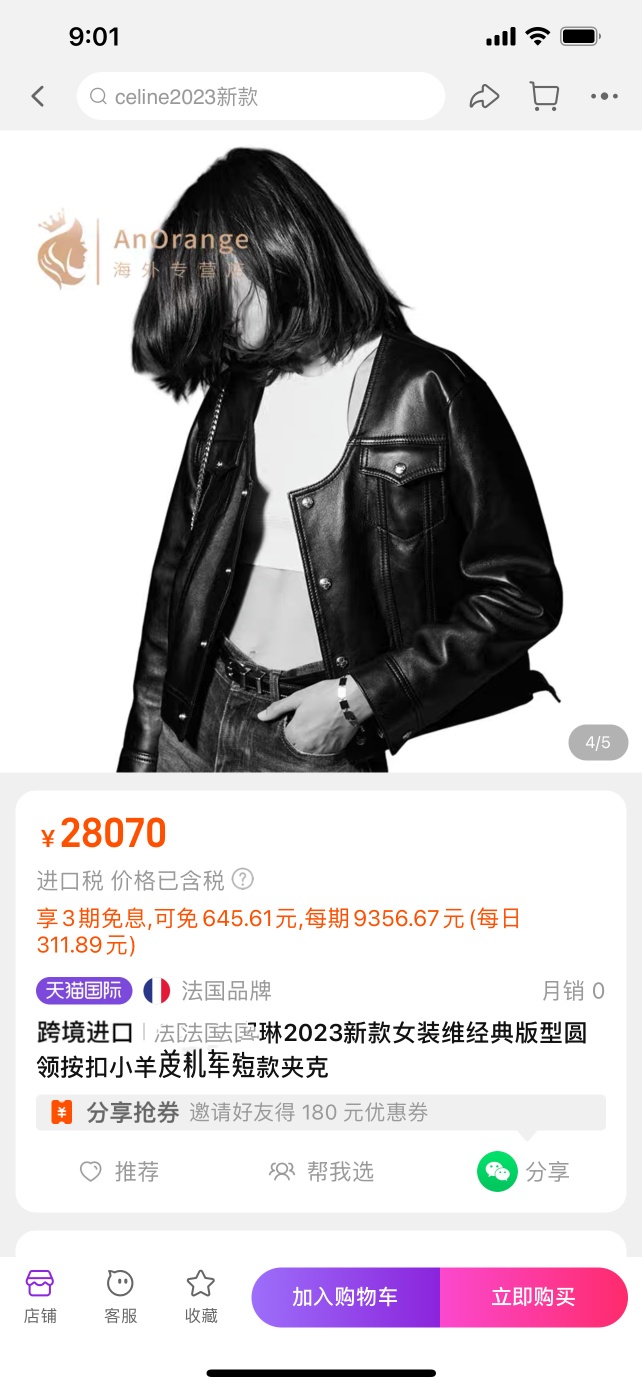Tap 推荐 to recommend this item
642x1389 pixels.
point(120,1171)
